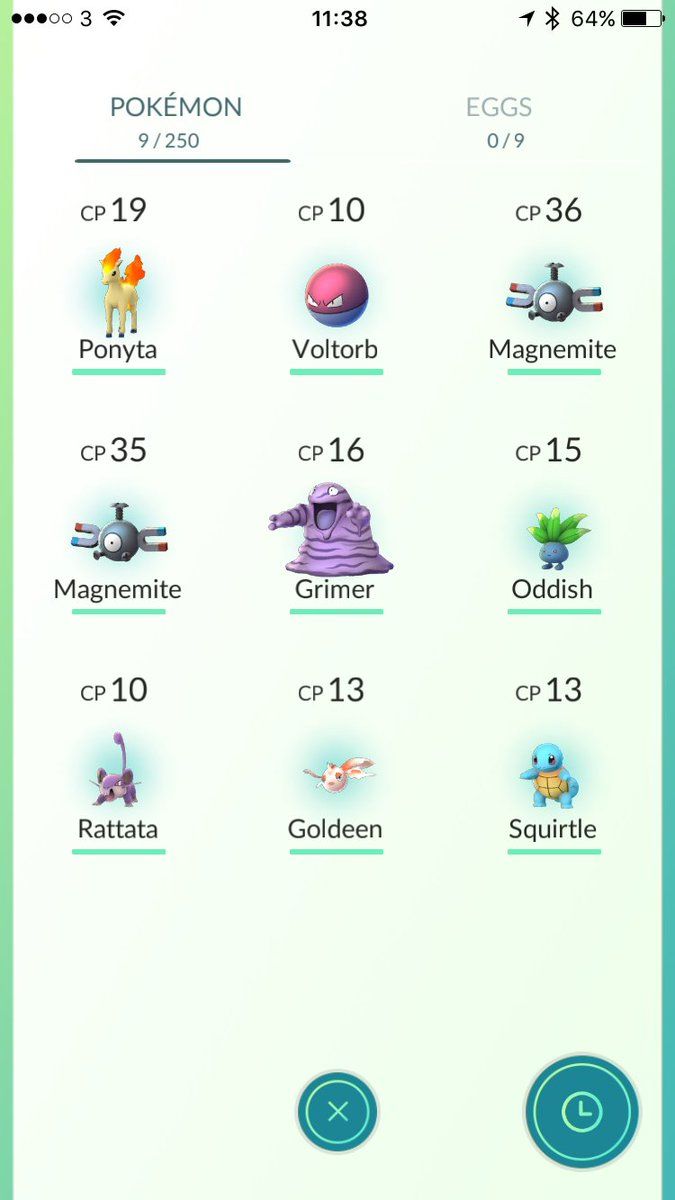The image size is (675, 1200).
Task: Open Grimer with CP 16
Action: coord(336,525)
